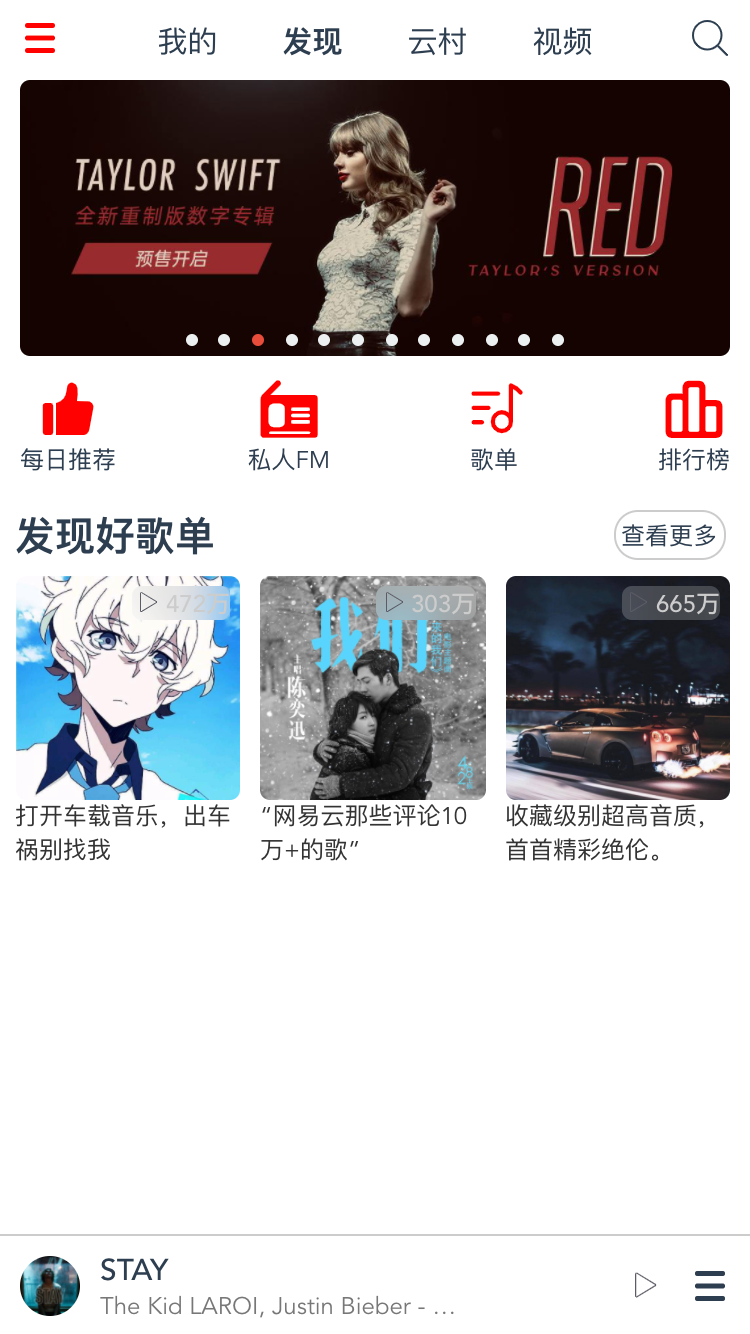Image resolution: width=750 pixels, height=1334 pixels.
Task: Open the 收藏级别超高音质 playlist card
Action: pos(618,688)
